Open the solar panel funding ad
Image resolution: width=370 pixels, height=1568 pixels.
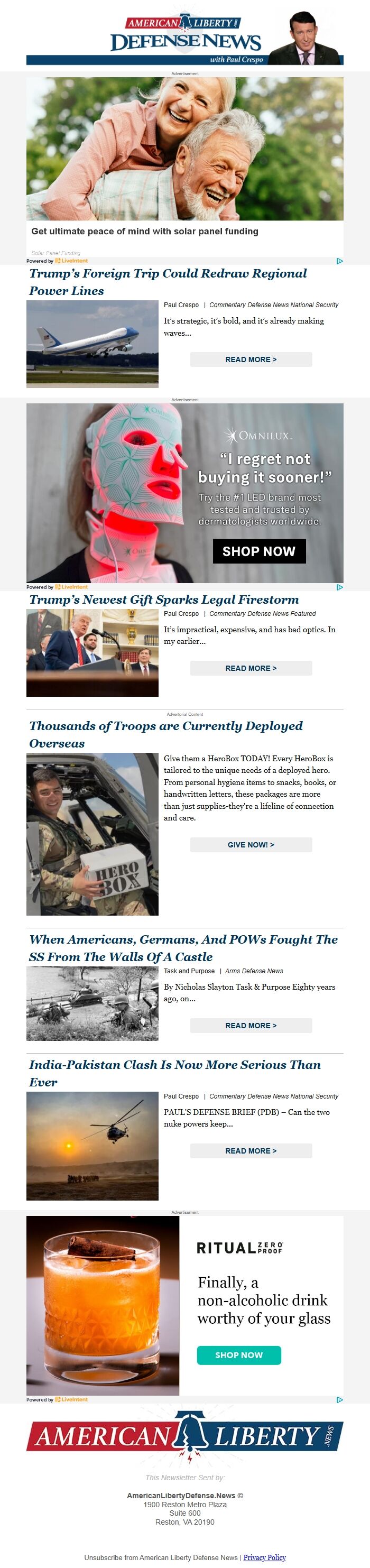pyautogui.click(x=184, y=164)
